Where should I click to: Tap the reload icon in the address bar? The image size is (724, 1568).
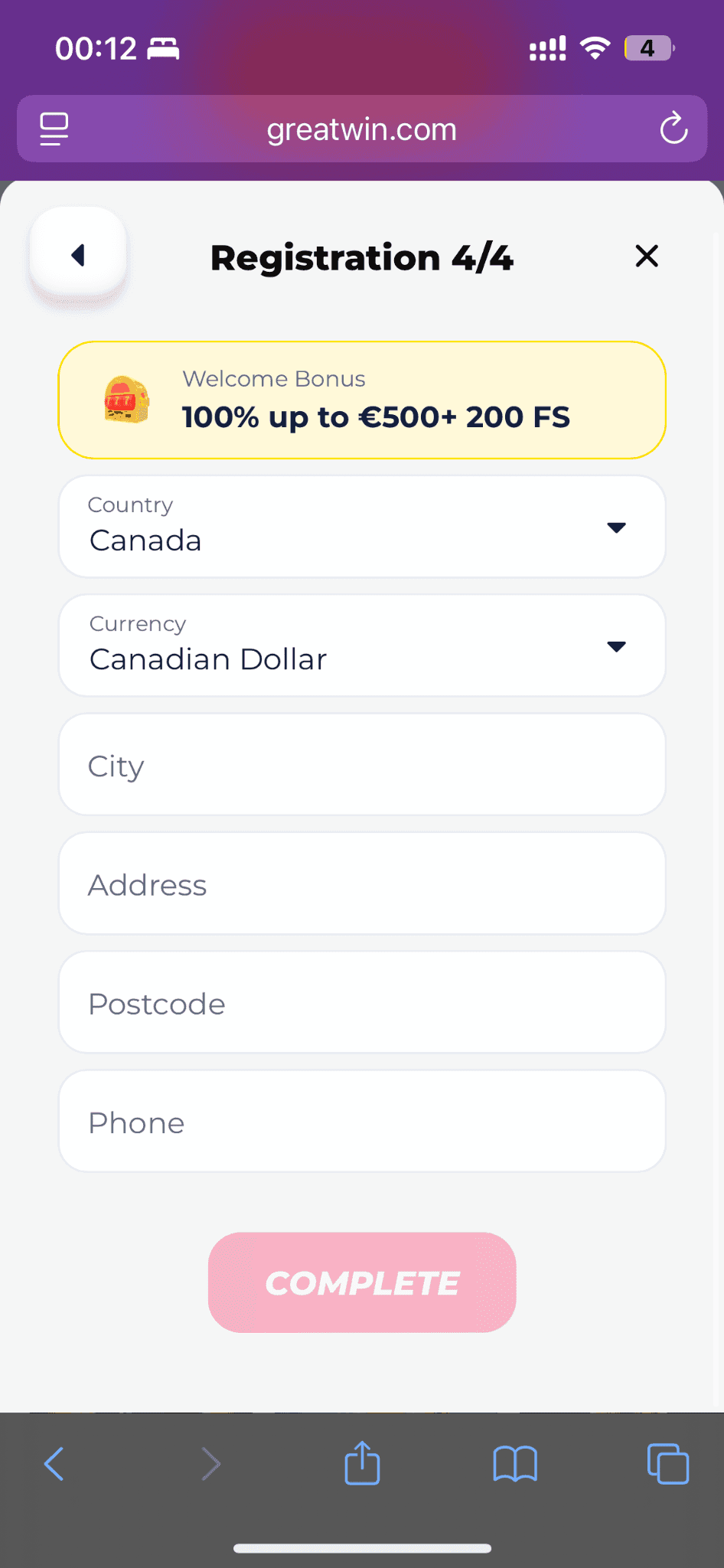tap(673, 129)
